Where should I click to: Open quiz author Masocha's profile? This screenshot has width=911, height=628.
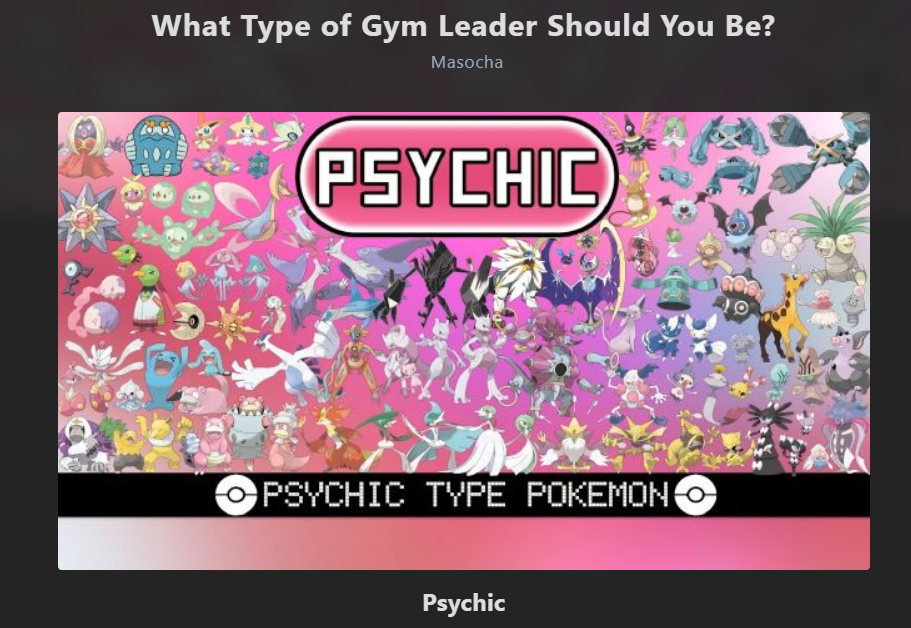click(x=466, y=62)
